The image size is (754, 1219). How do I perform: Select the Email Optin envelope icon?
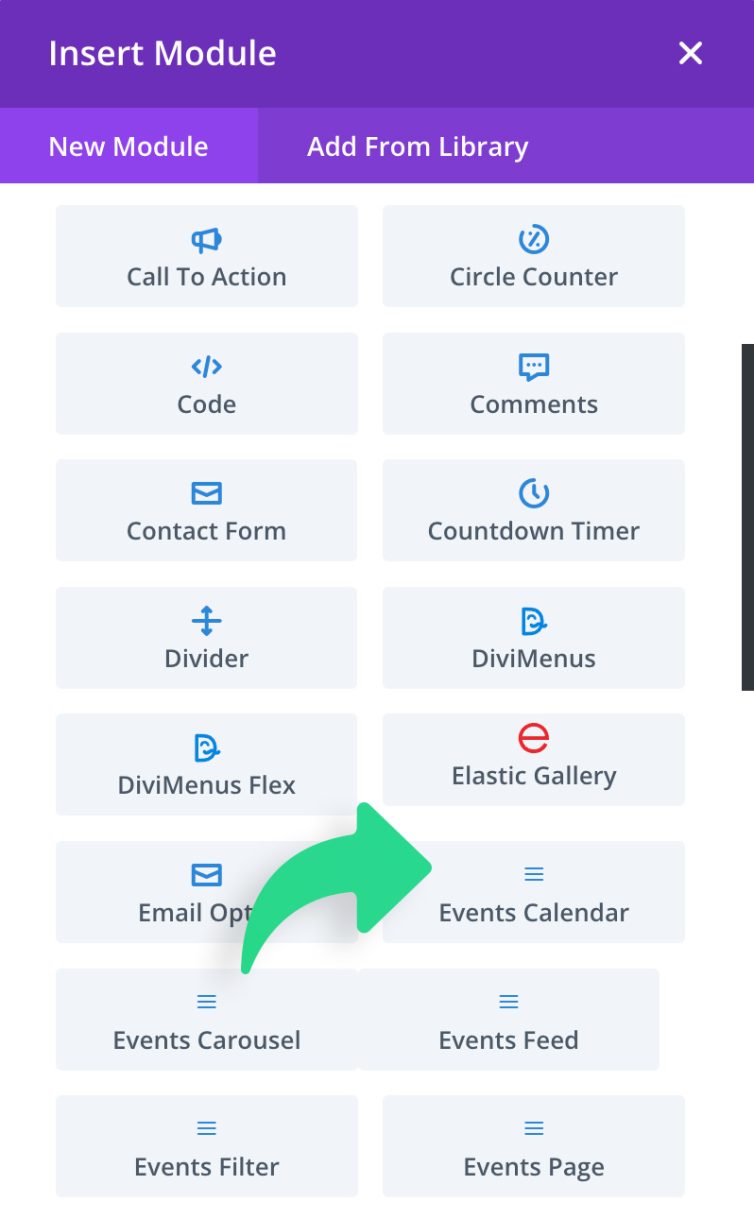click(x=206, y=876)
